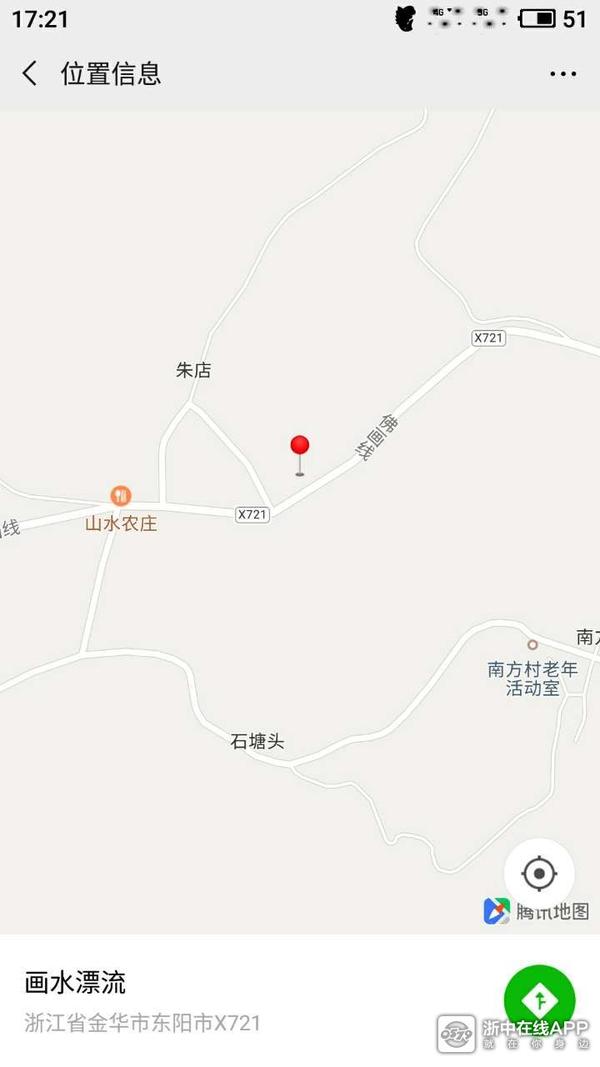Open the three-dot overflow menu
The image size is (600, 1067).
[x=563, y=74]
